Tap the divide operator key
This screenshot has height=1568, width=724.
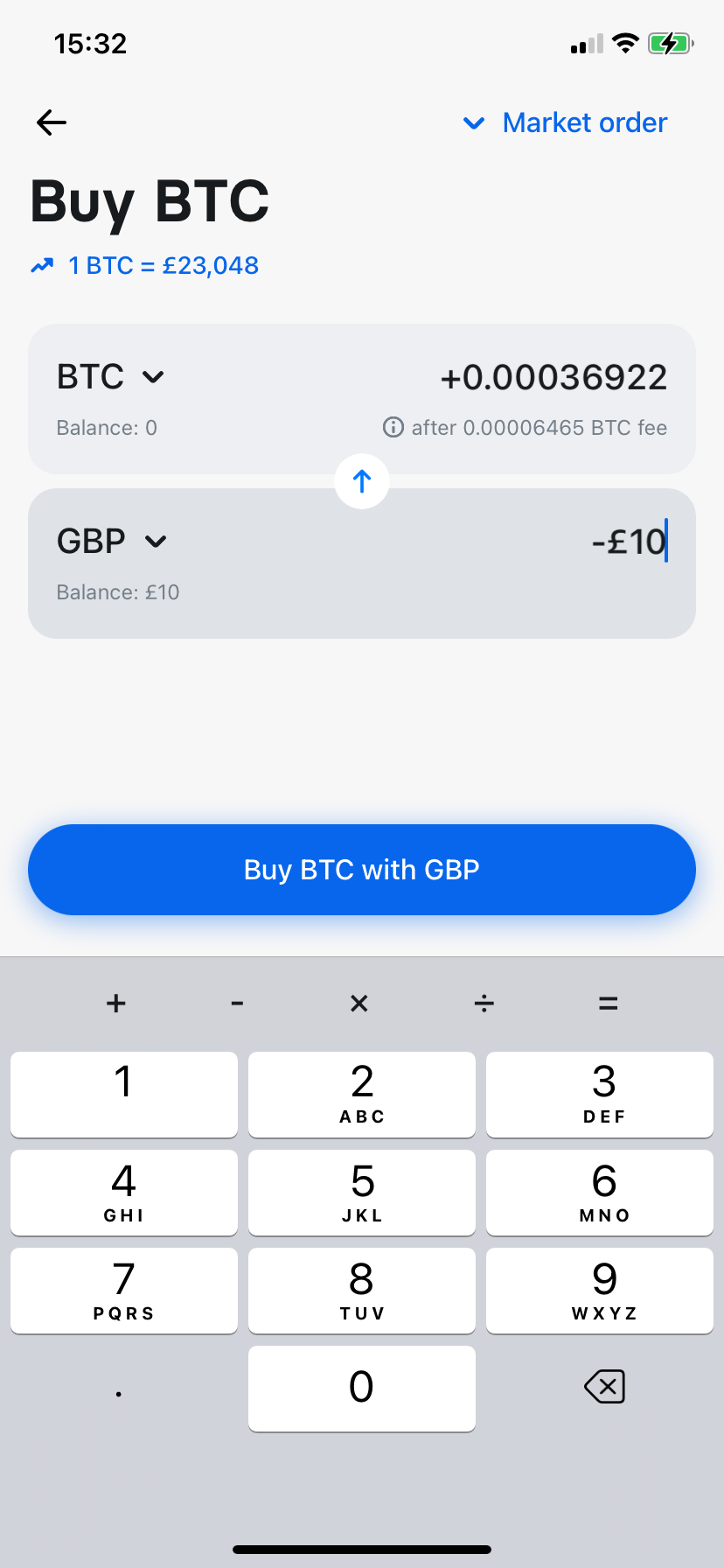click(484, 1004)
